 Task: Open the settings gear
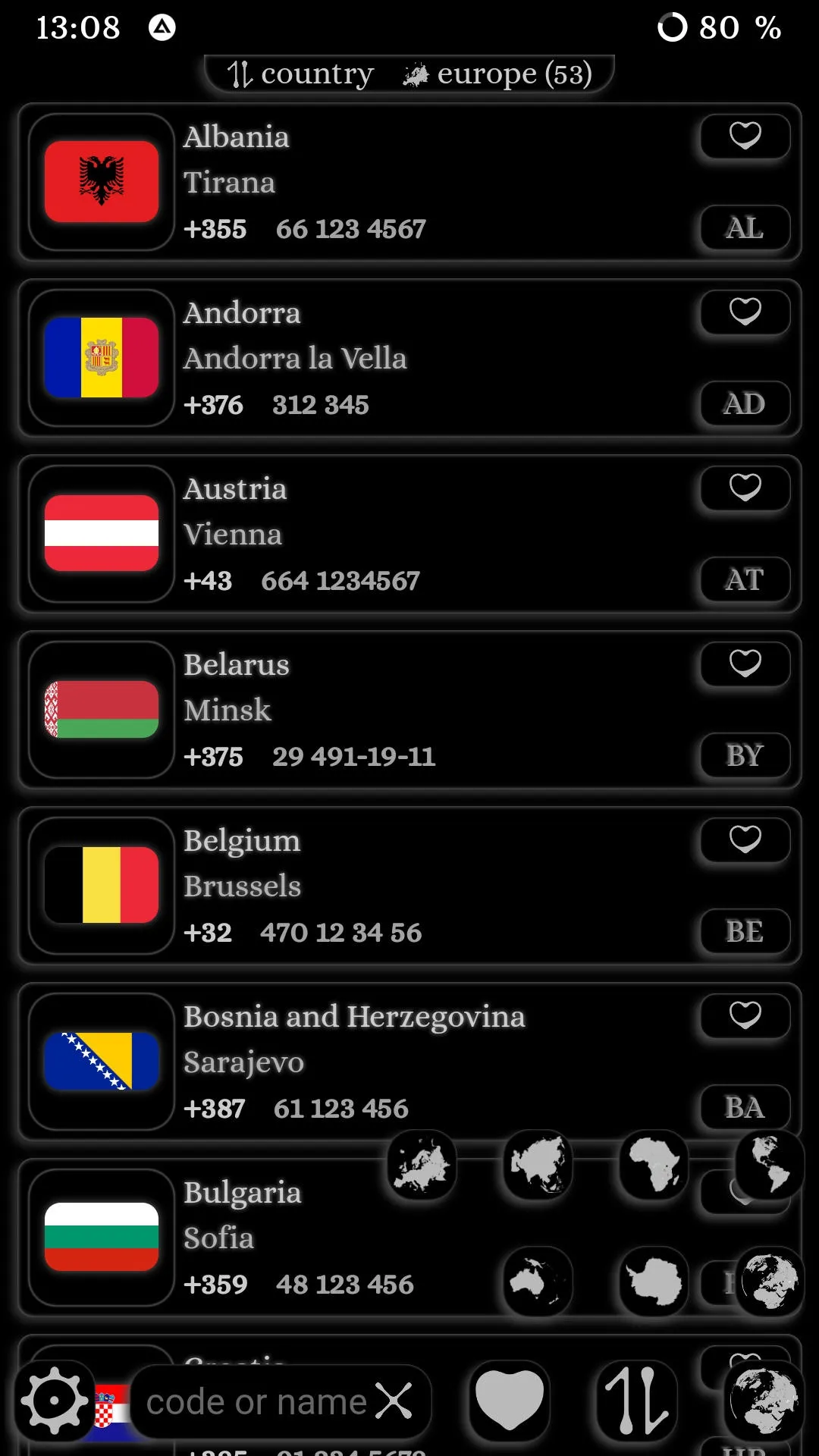pos(55,1401)
